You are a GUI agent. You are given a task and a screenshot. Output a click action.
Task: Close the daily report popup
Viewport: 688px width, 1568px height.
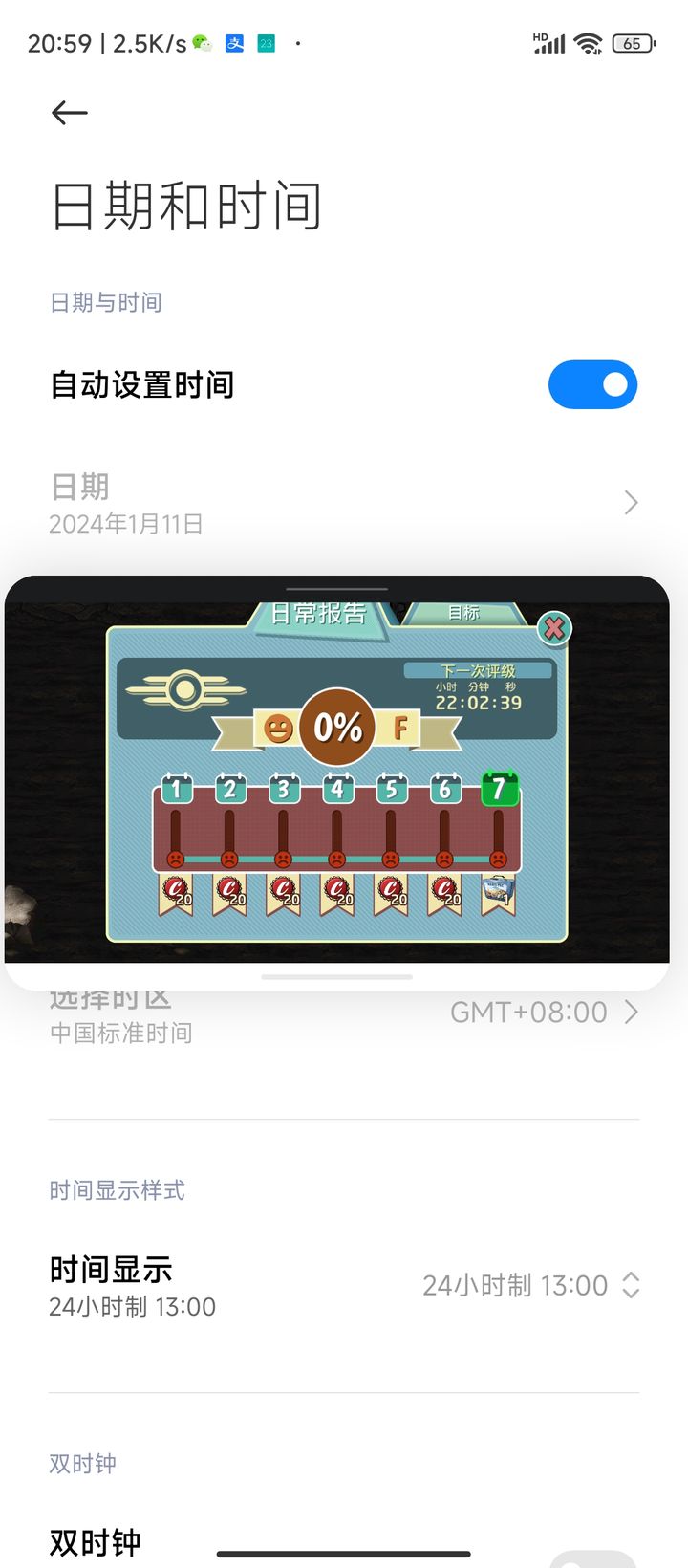pyautogui.click(x=554, y=628)
